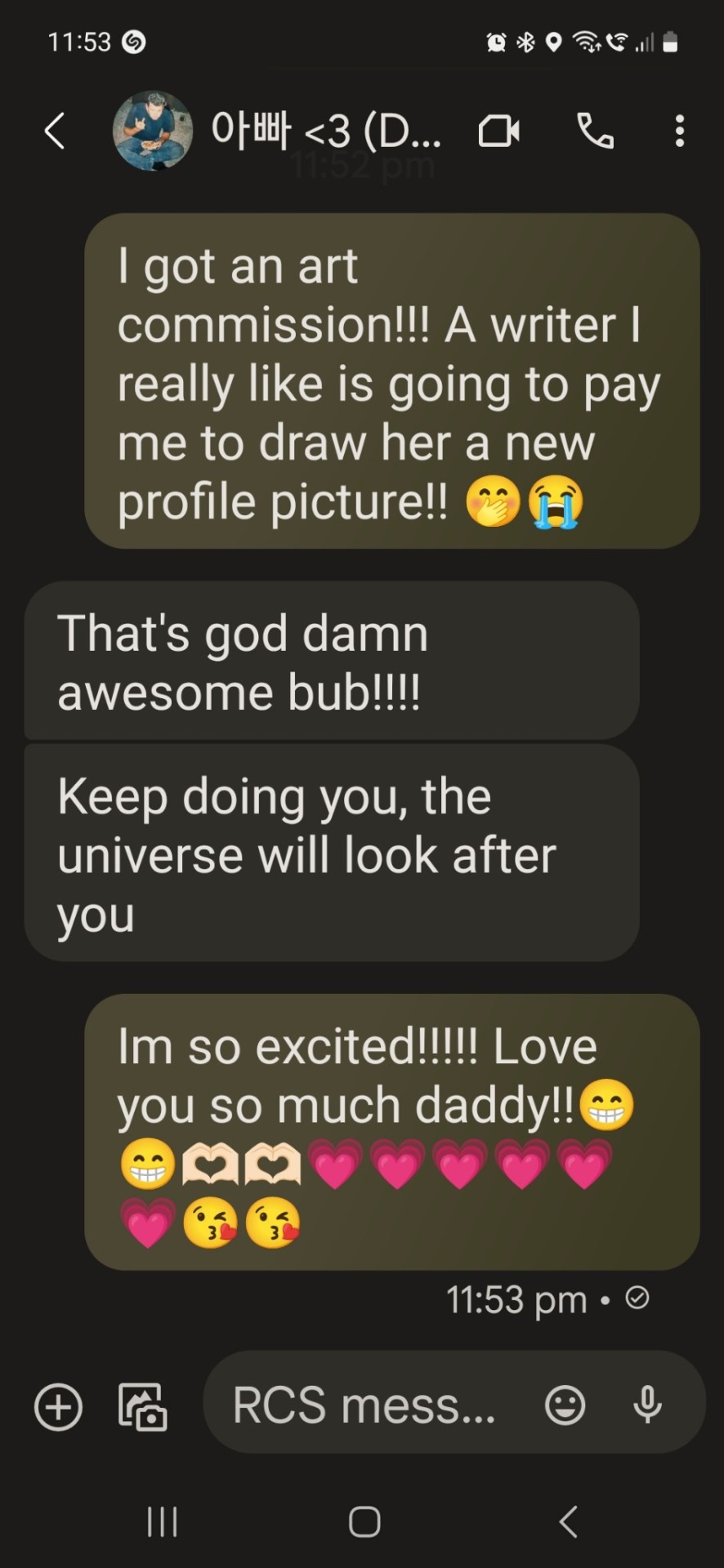Open the three-dot overflow menu
The width and height of the screenshot is (724, 1568).
[679, 131]
